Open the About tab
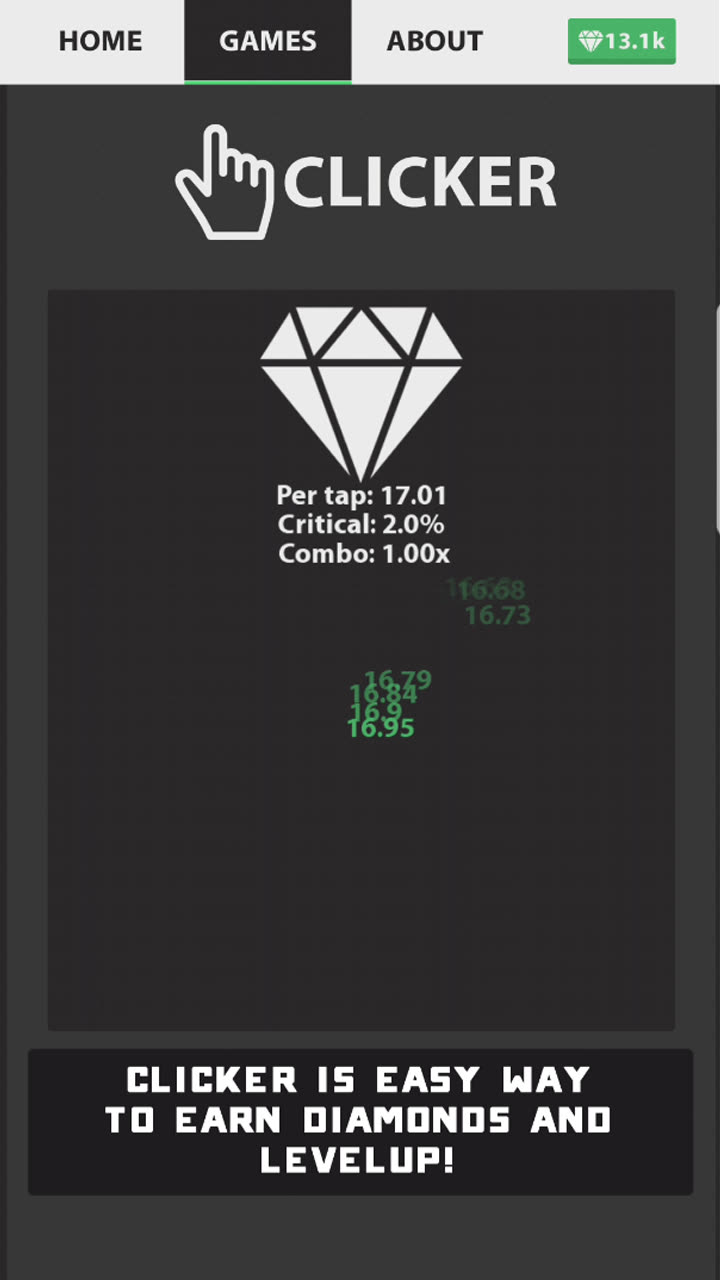Viewport: 720px width, 1280px height. coord(434,41)
